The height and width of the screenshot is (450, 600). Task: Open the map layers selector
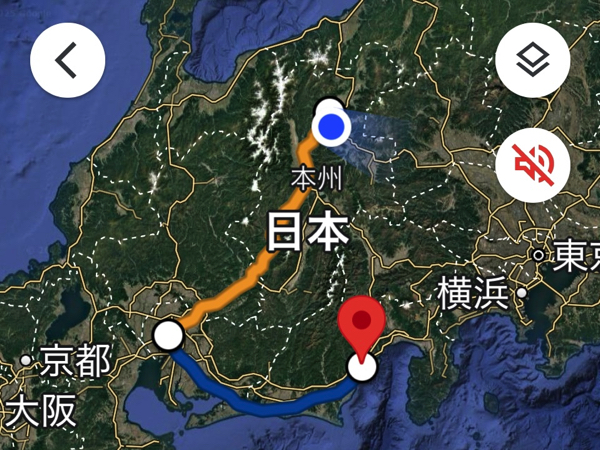click(x=533, y=60)
